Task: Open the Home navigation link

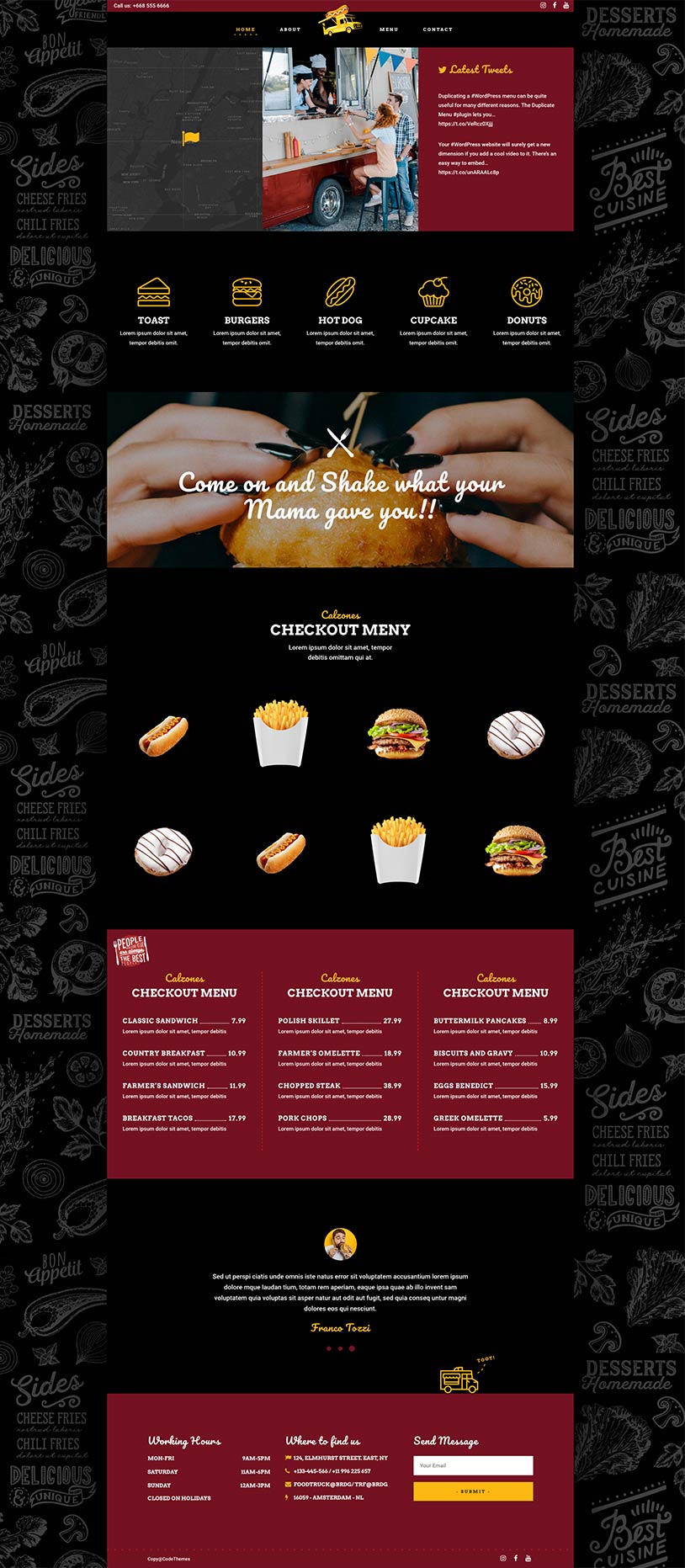Action: [x=246, y=29]
